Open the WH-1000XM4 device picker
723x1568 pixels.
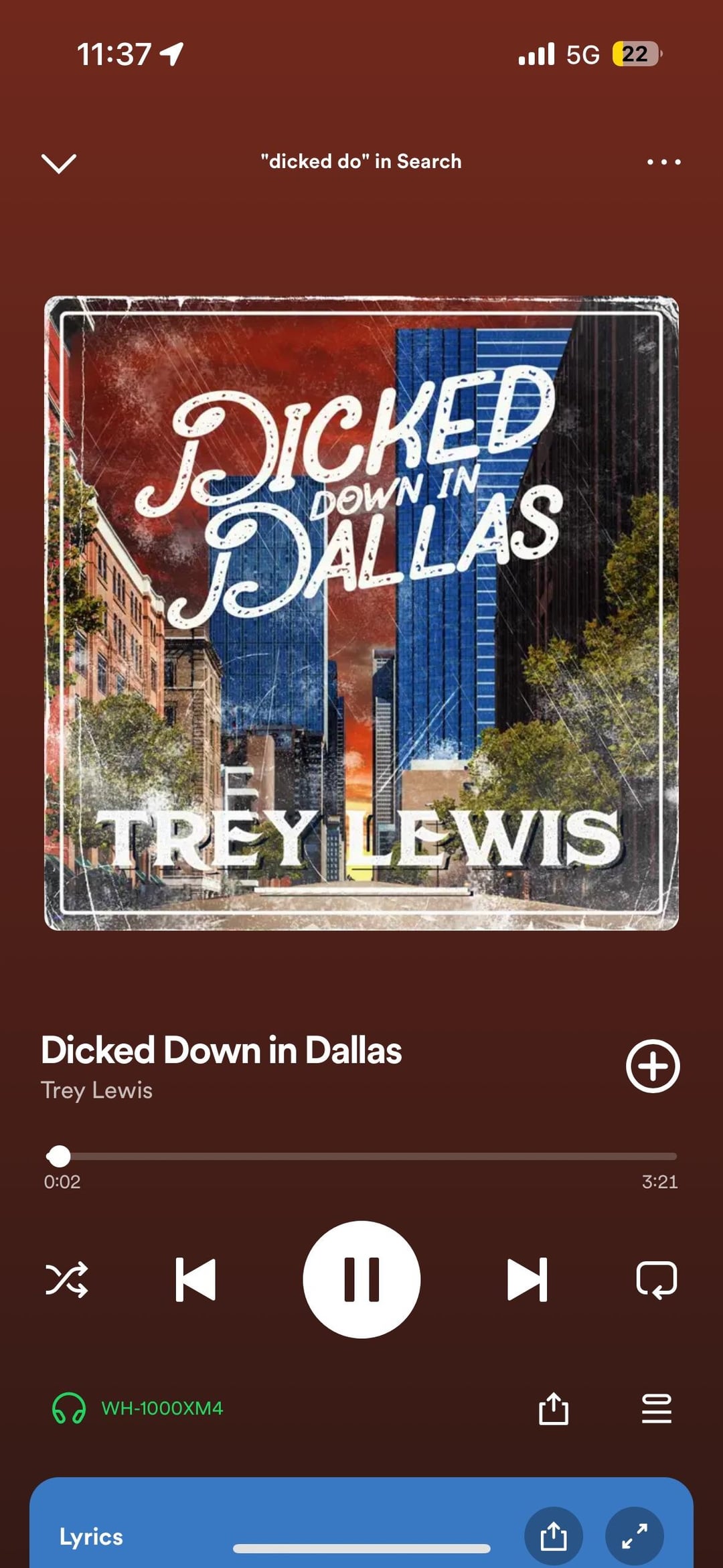coord(139,1408)
